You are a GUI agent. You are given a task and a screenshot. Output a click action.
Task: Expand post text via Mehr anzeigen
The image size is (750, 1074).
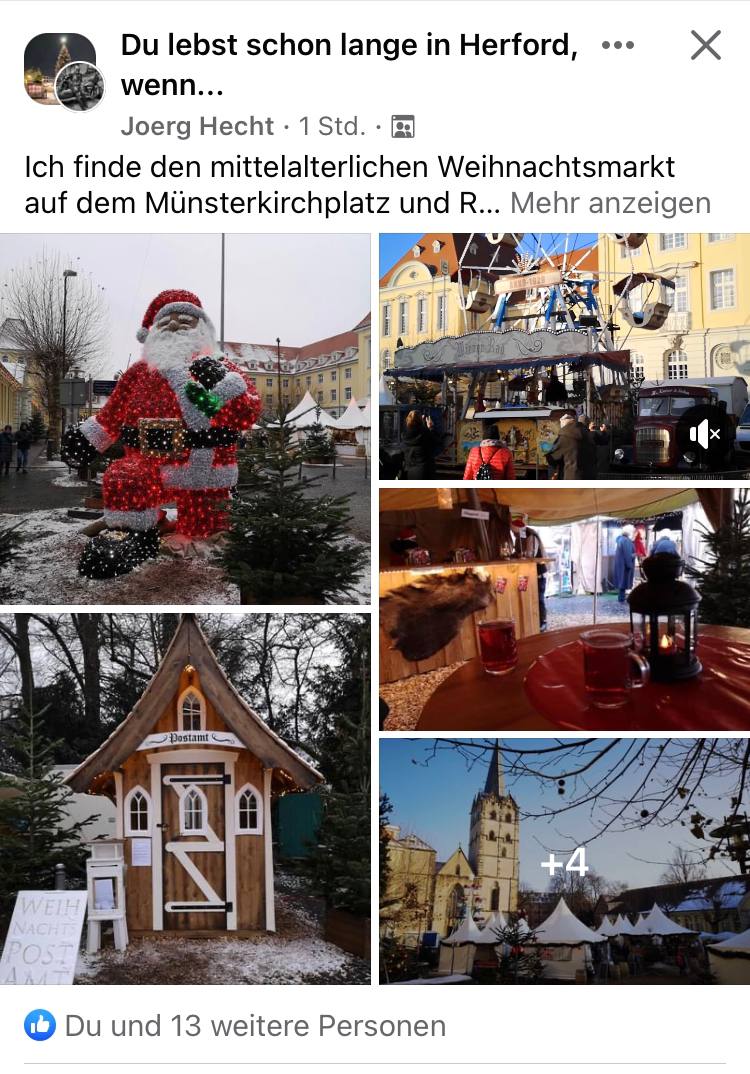(610, 203)
